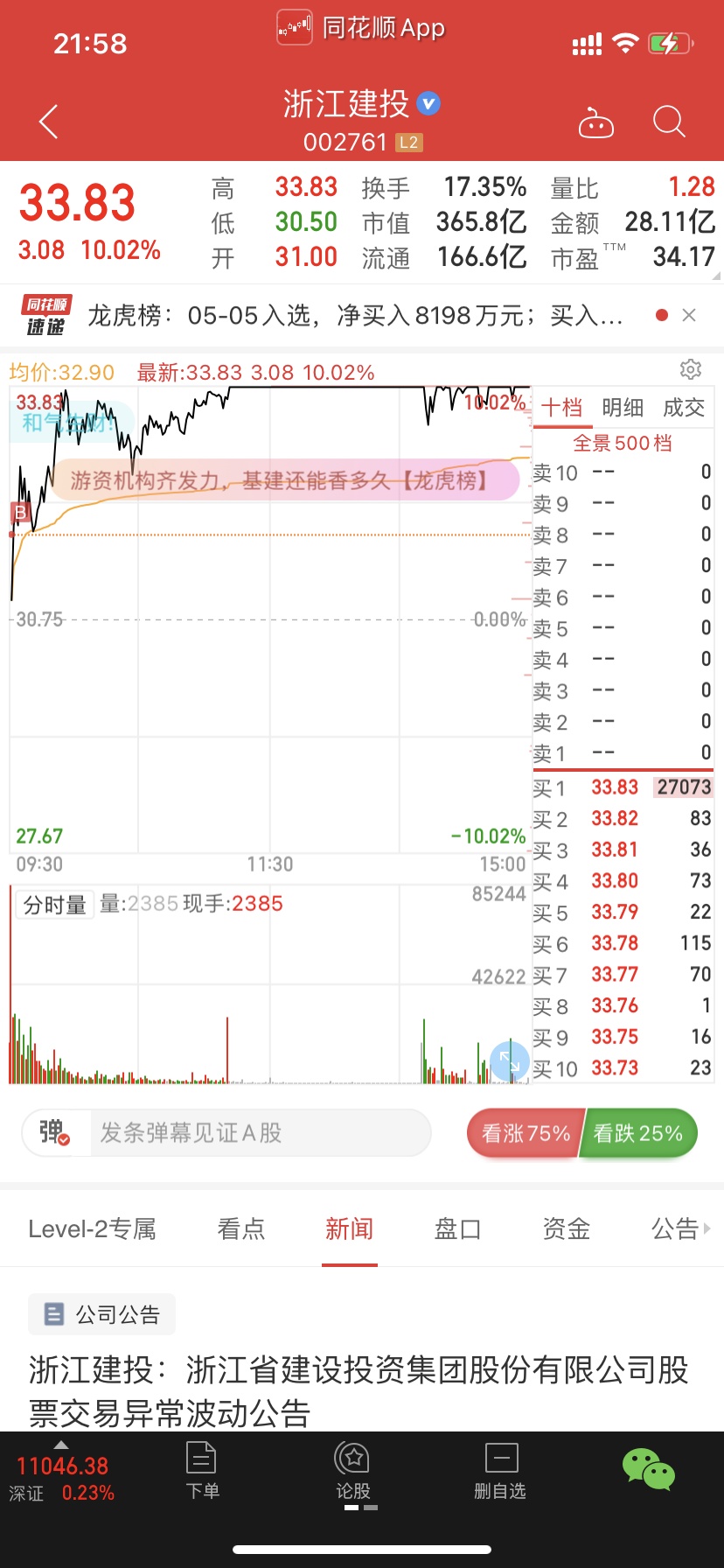Open 论股 discussion
The height and width of the screenshot is (1568, 724).
pyautogui.click(x=353, y=1472)
